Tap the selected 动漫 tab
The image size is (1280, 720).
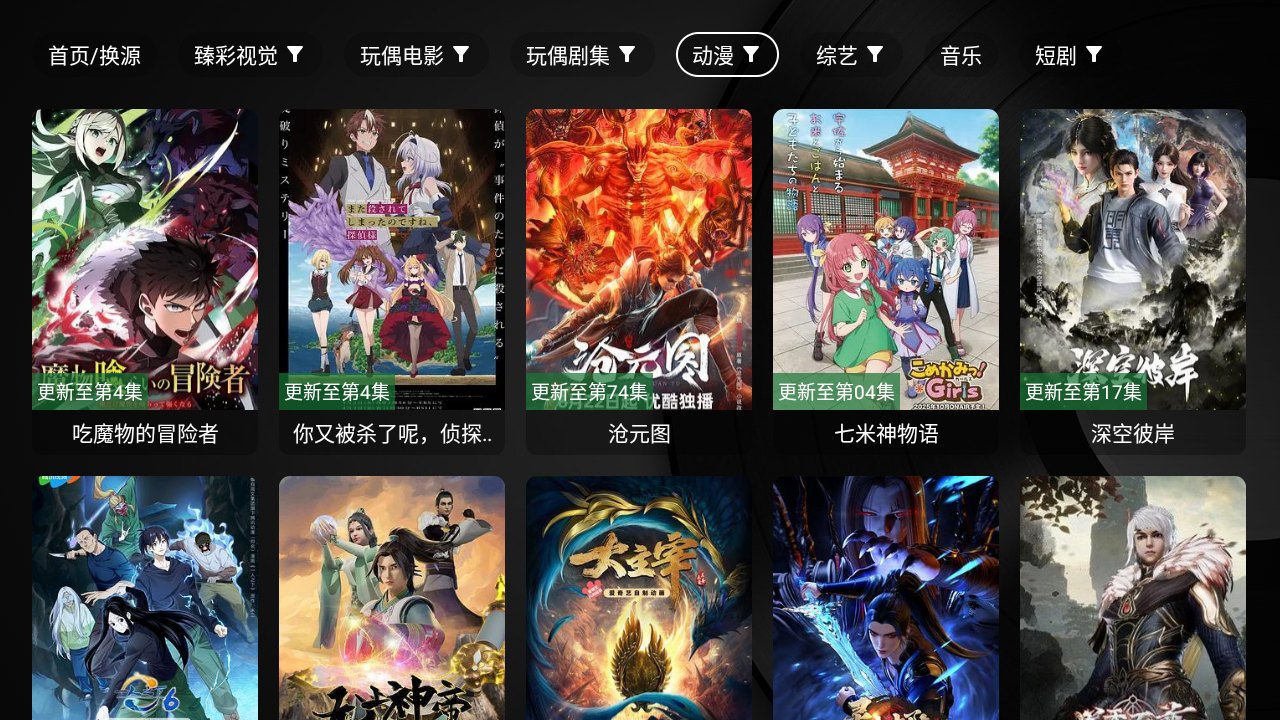pyautogui.click(x=727, y=55)
